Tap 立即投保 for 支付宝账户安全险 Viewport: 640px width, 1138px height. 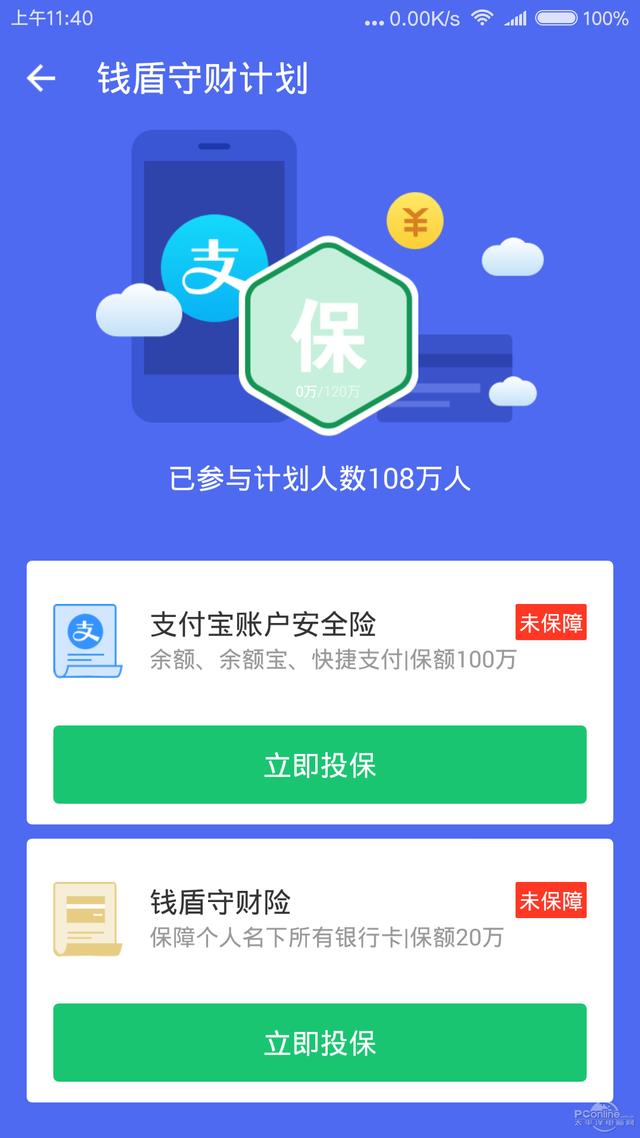[x=320, y=765]
